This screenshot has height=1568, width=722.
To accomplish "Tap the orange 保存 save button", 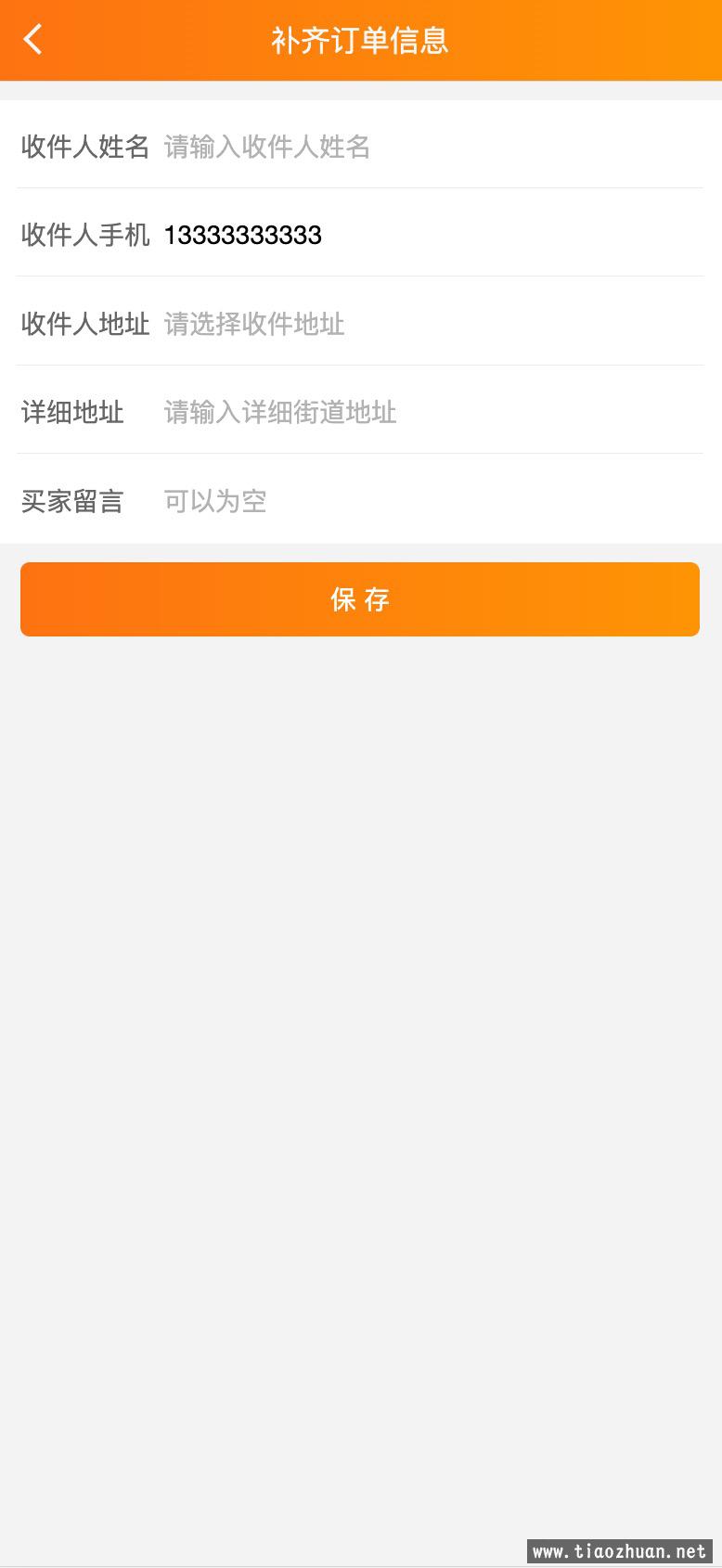I will click(360, 599).
